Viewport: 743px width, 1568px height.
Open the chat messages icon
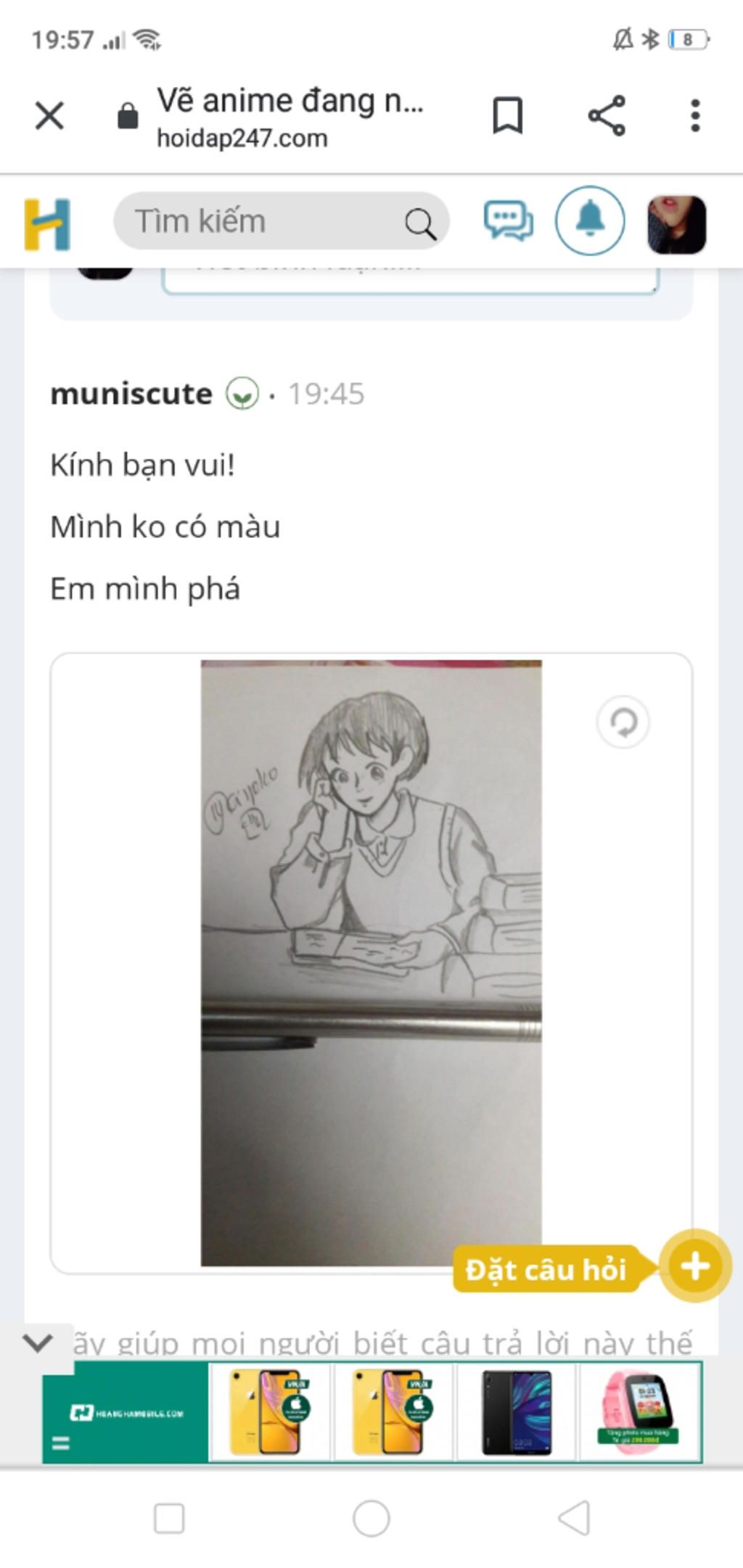point(508,221)
